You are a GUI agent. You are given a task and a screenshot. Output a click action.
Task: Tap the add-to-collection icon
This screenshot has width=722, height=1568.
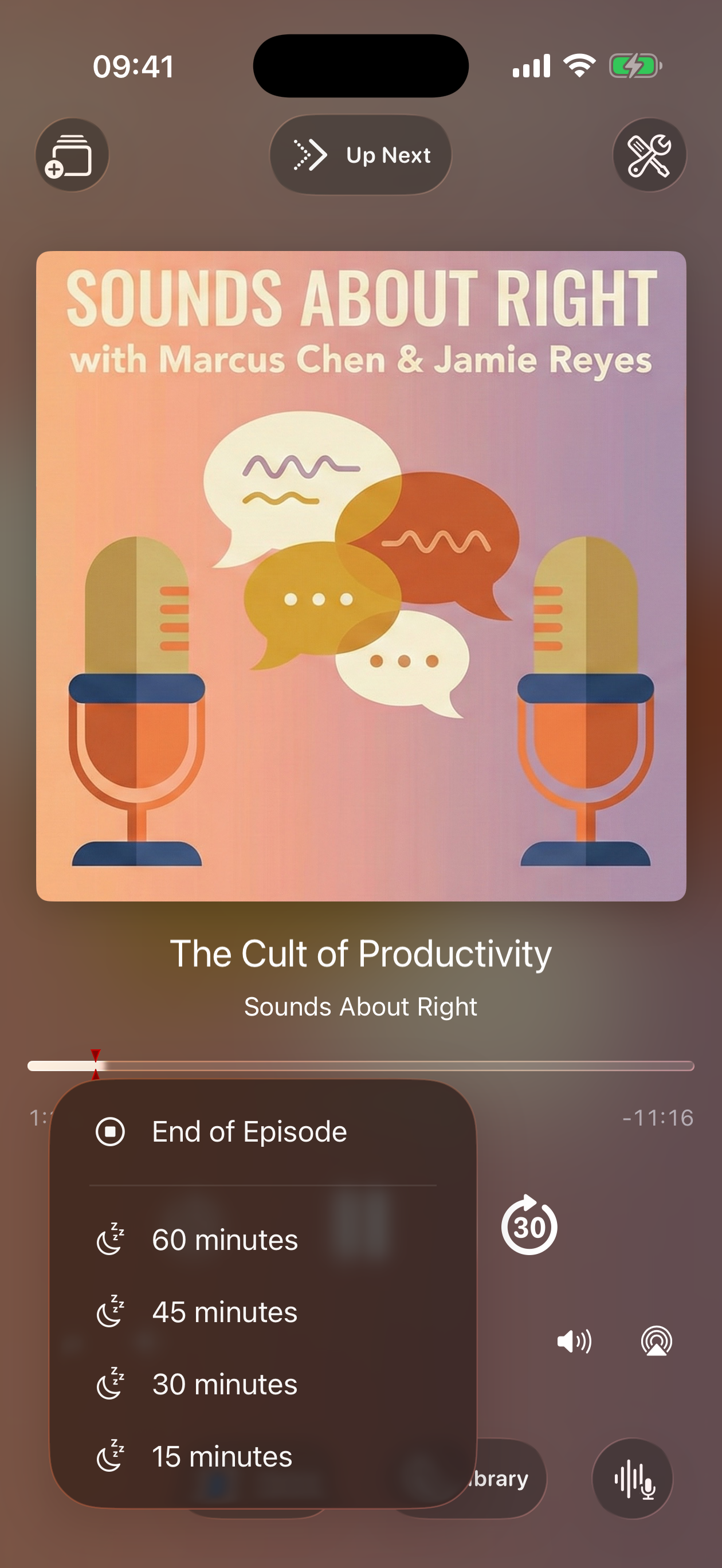pos(72,155)
